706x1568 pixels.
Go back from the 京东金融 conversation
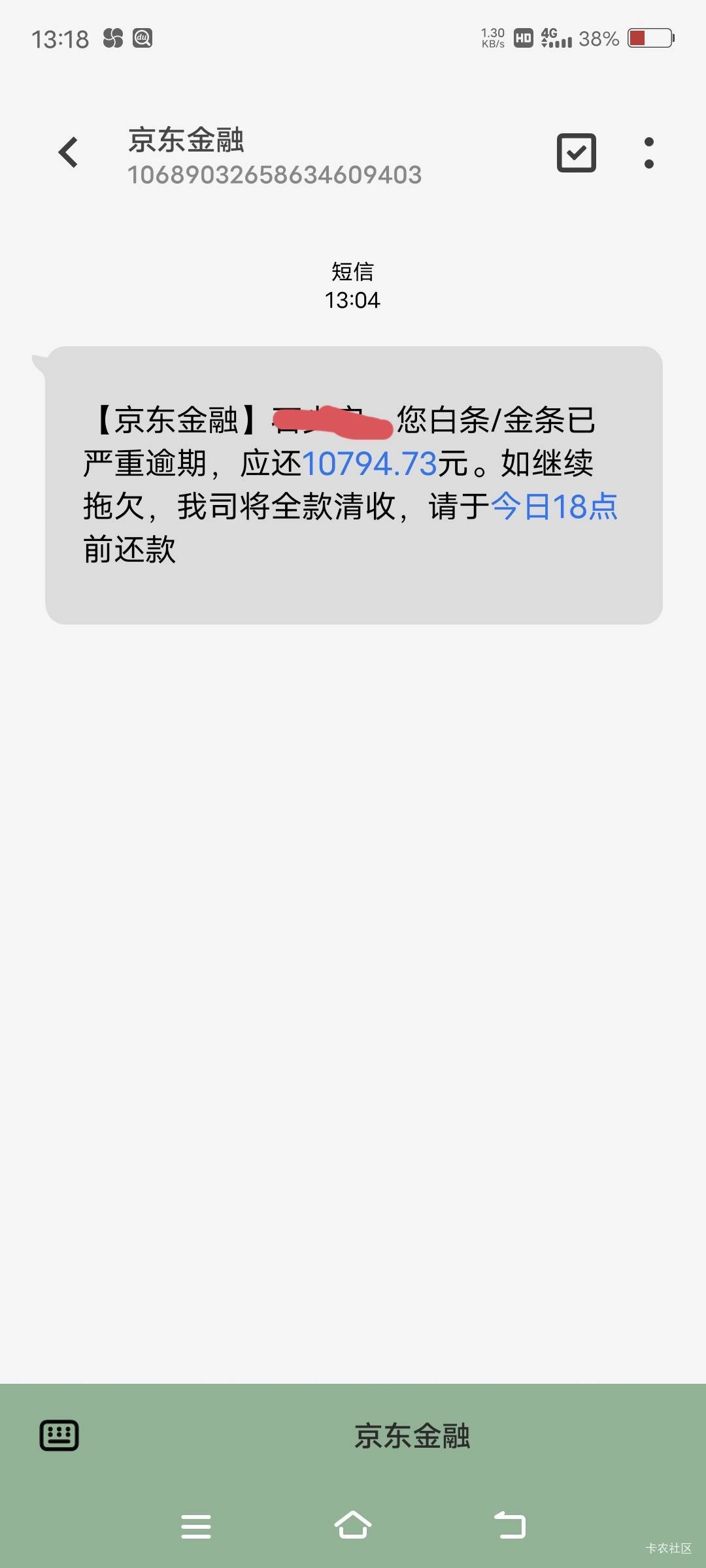point(68,153)
